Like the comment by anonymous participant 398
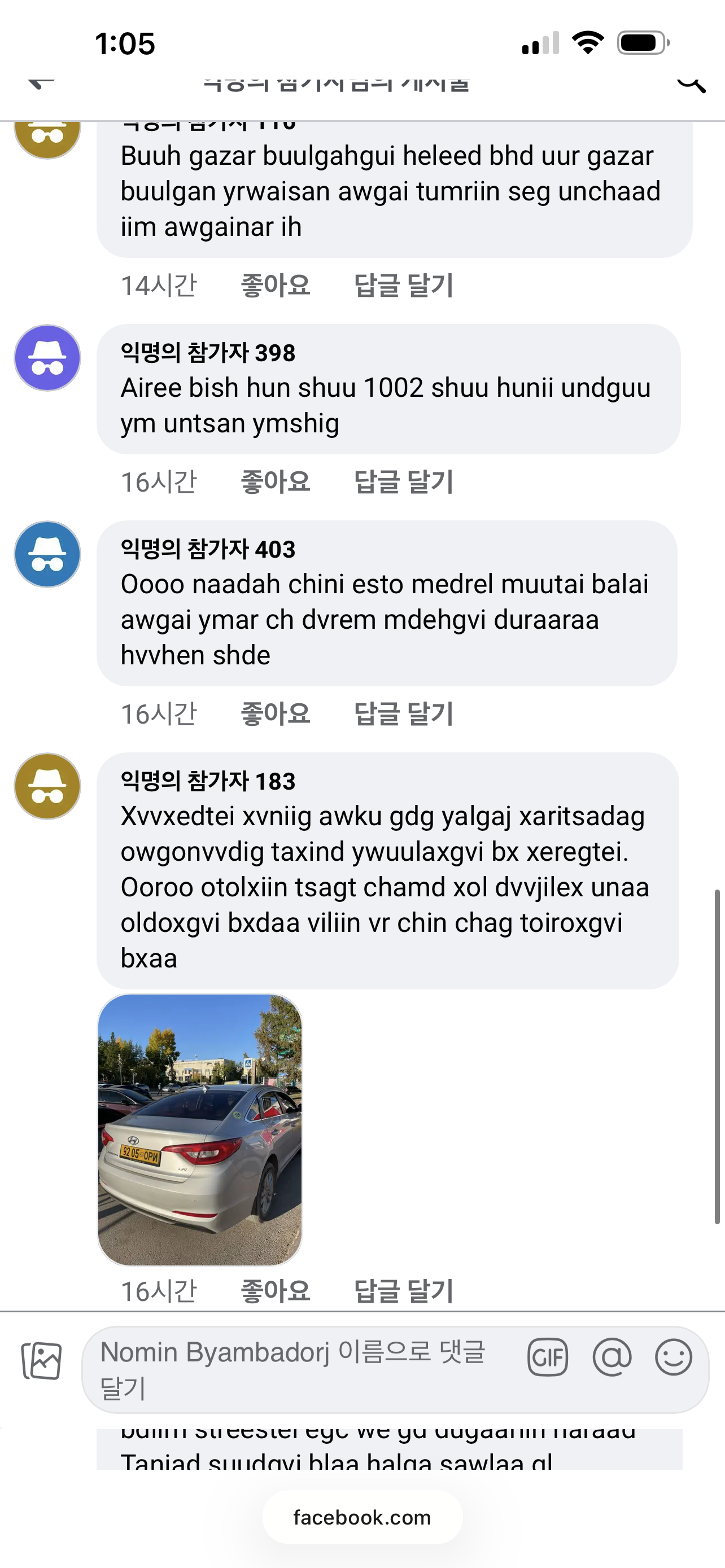 pyautogui.click(x=275, y=481)
